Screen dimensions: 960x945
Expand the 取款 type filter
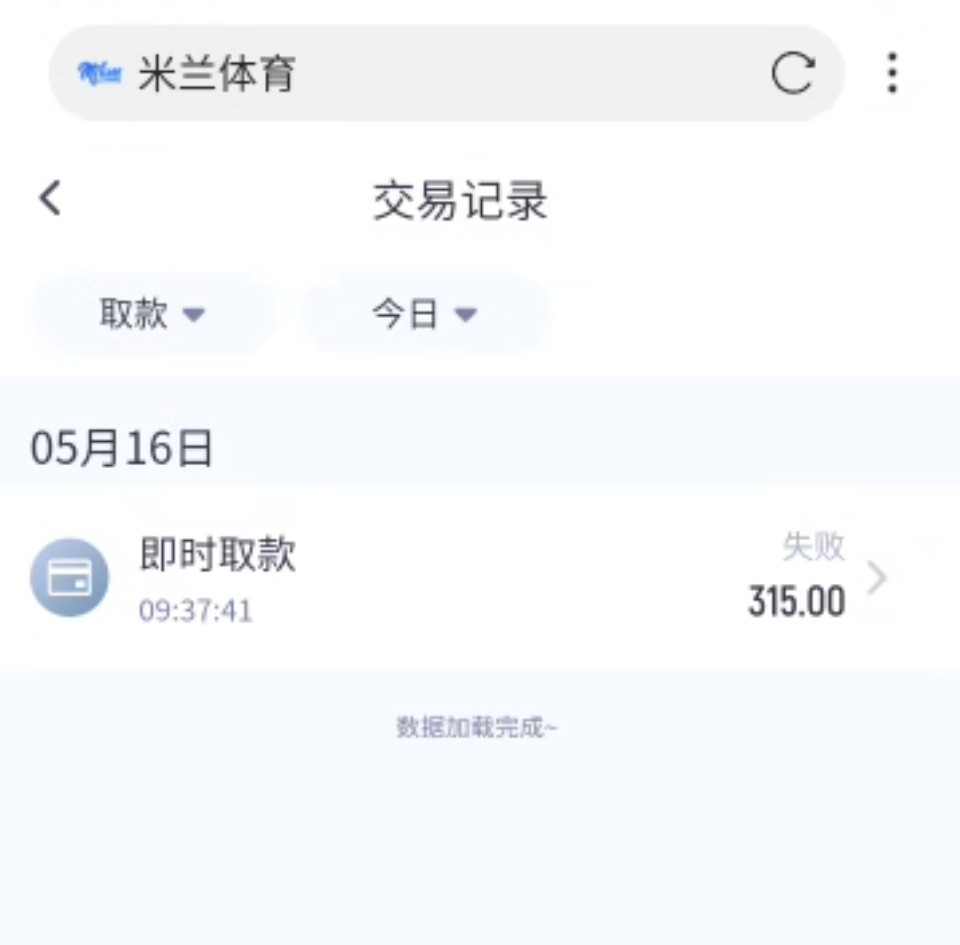152,315
